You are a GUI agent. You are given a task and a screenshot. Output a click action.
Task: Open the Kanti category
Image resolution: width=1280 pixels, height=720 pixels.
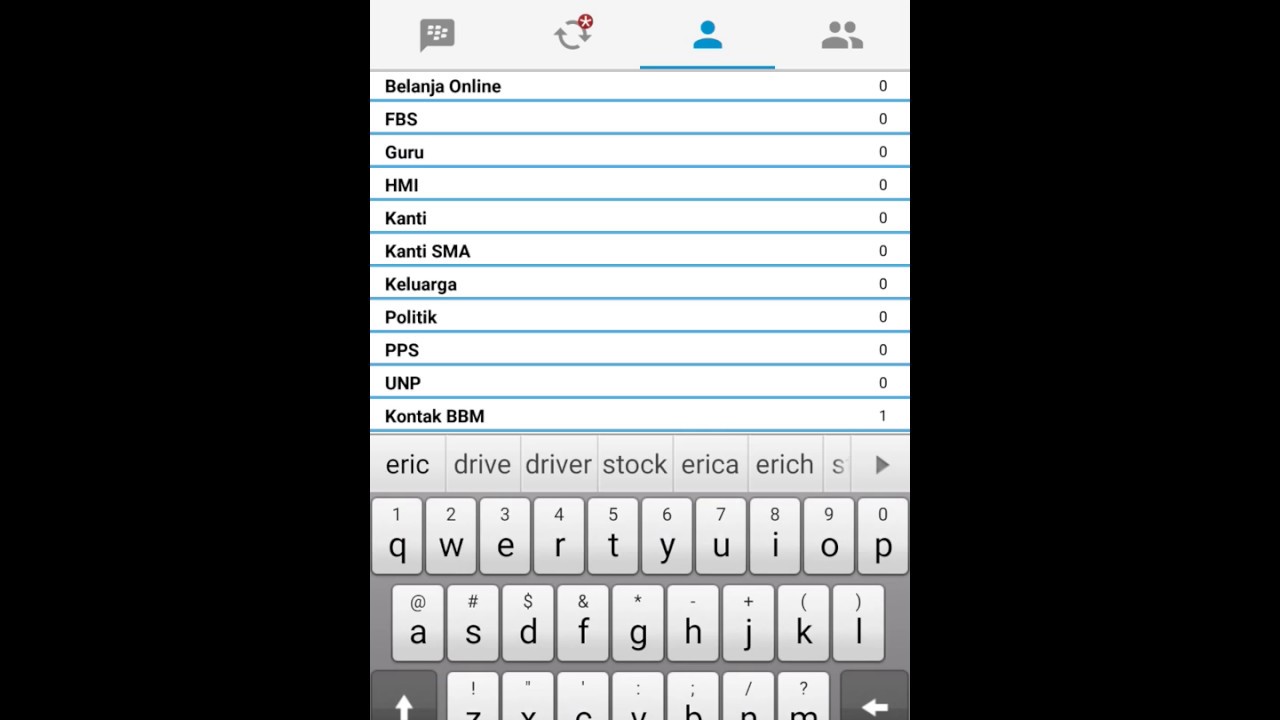640,218
